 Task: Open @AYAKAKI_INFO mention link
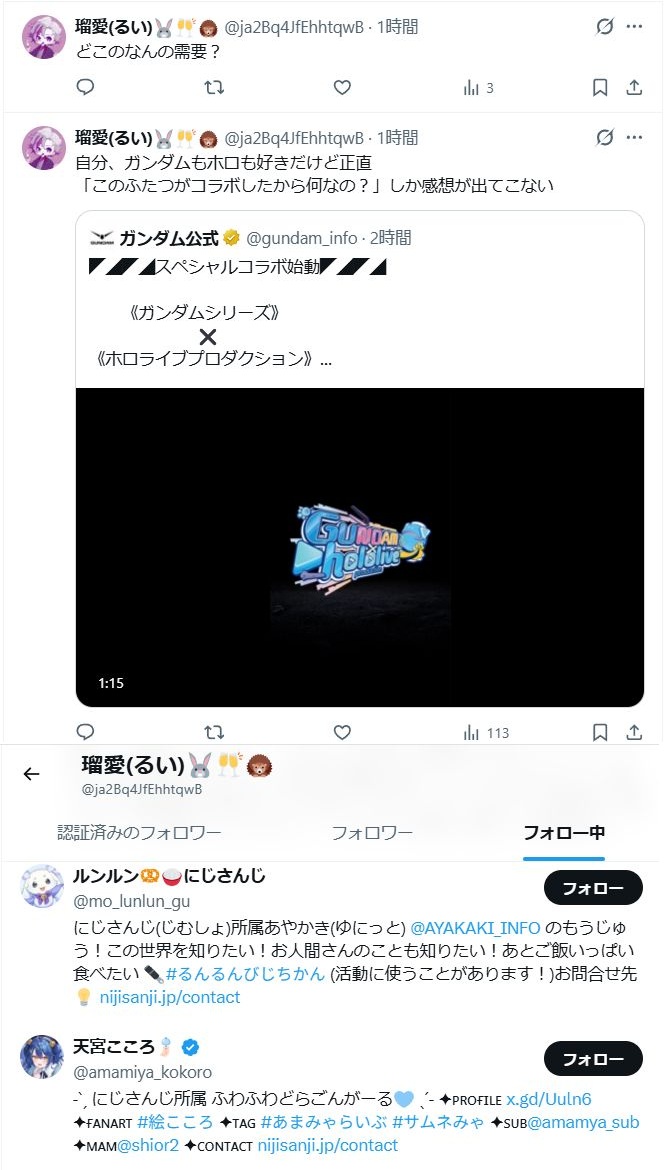pos(475,928)
